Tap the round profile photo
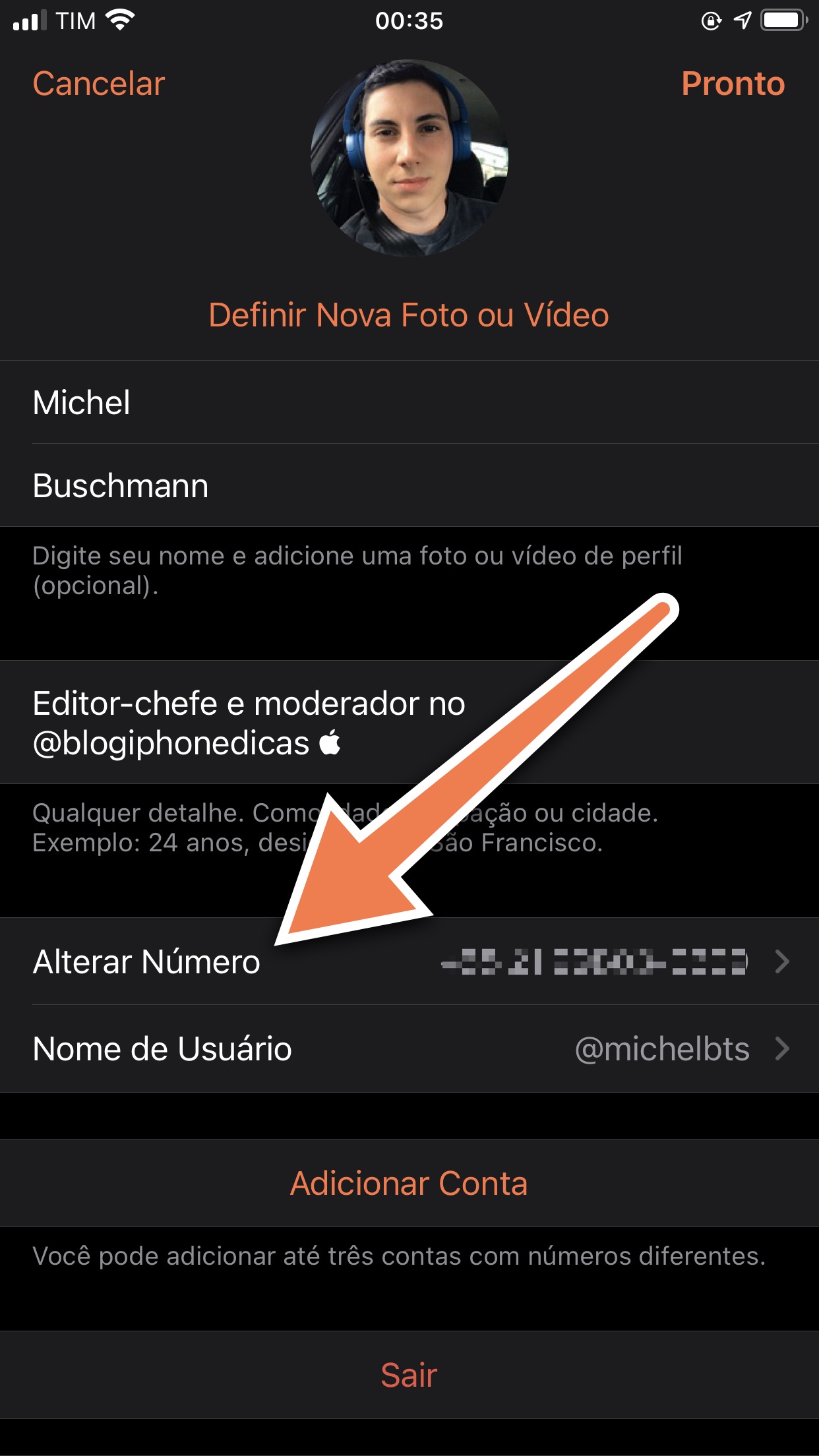The image size is (819, 1456). pyautogui.click(x=409, y=158)
